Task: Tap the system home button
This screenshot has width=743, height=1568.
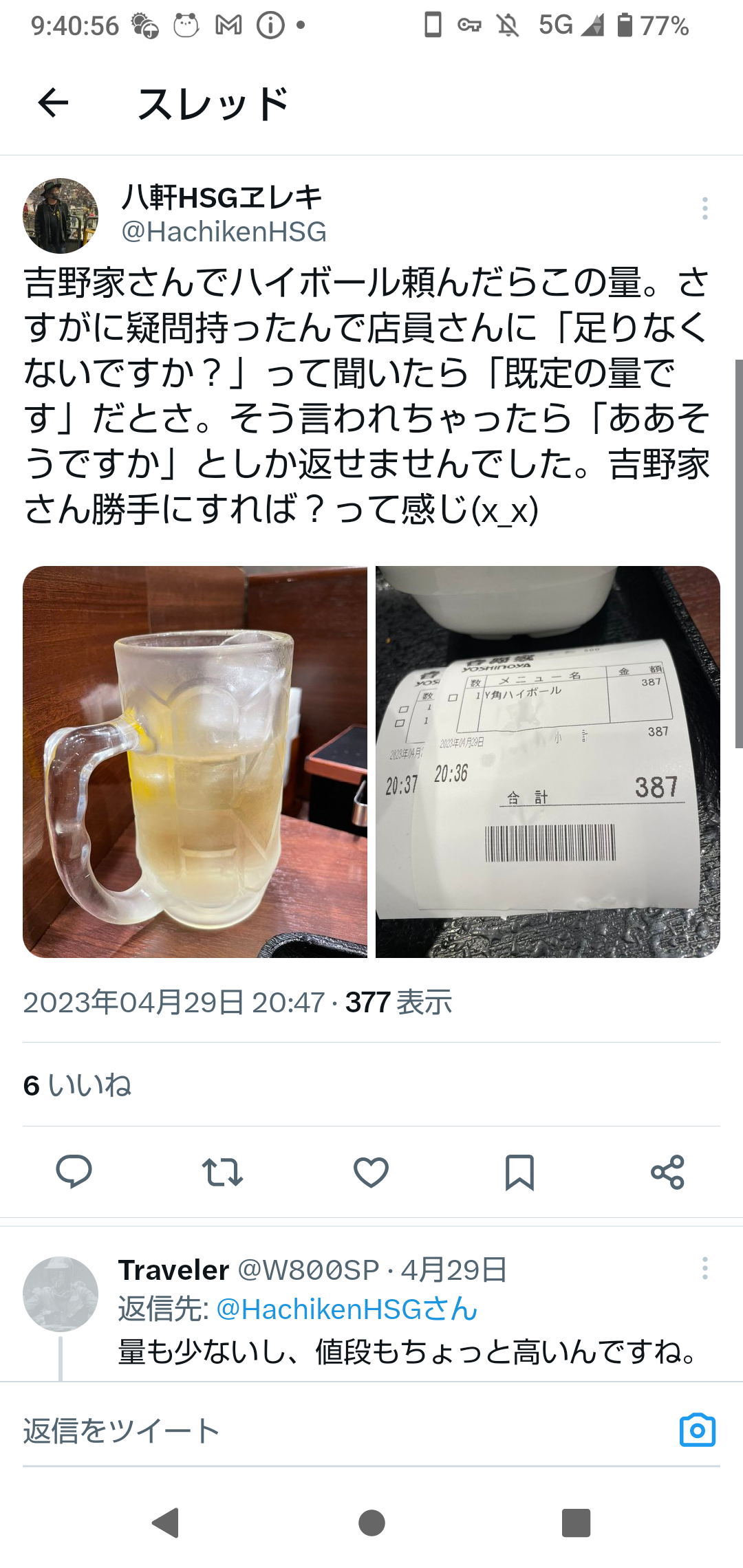Action: 371,1523
